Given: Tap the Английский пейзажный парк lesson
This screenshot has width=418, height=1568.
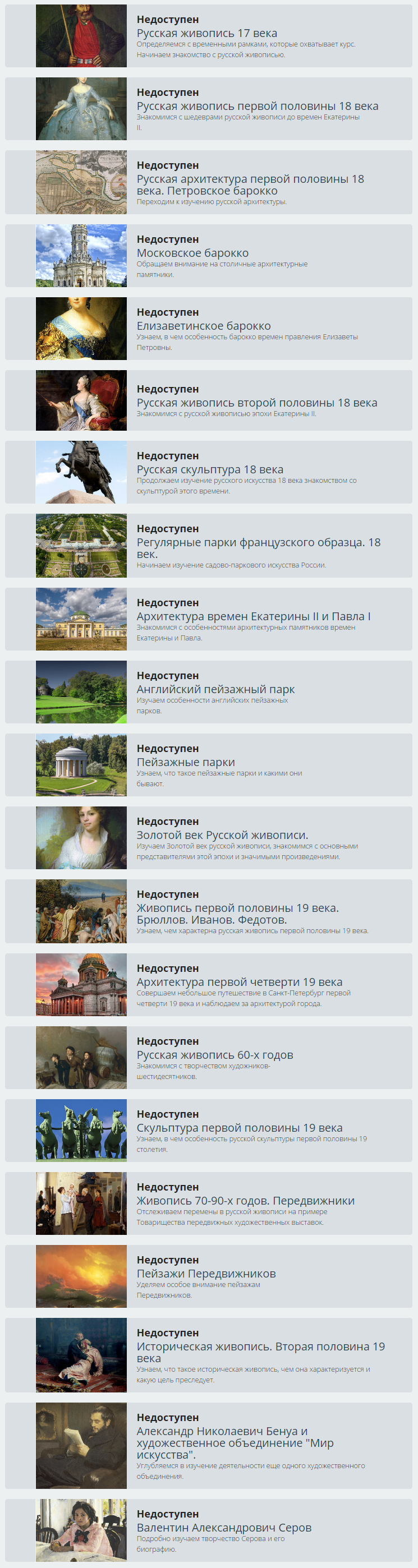Looking at the screenshot, I should 215,690.
